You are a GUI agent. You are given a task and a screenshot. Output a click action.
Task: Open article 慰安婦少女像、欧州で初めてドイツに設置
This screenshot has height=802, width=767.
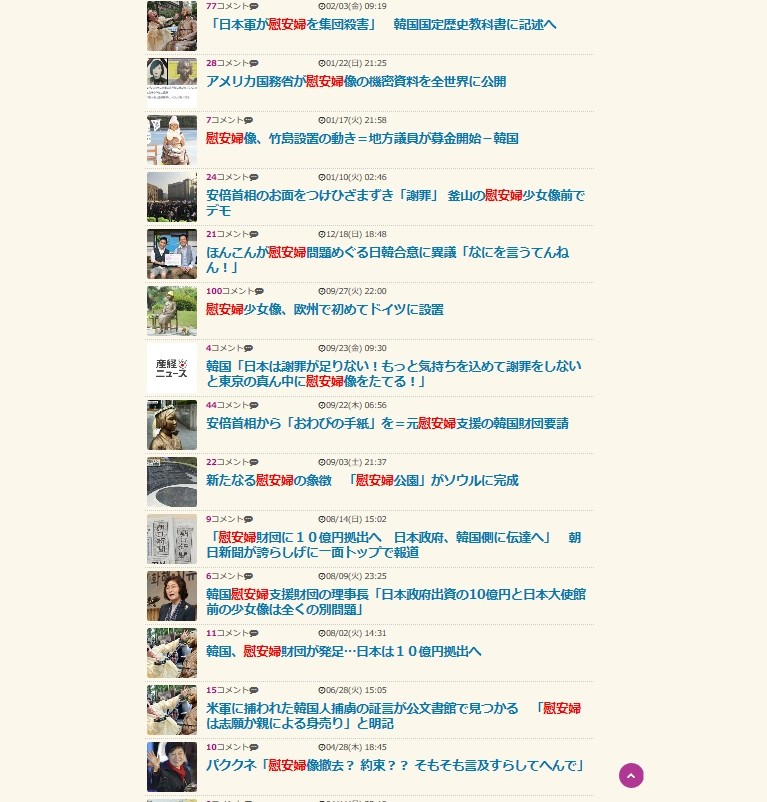coord(324,309)
